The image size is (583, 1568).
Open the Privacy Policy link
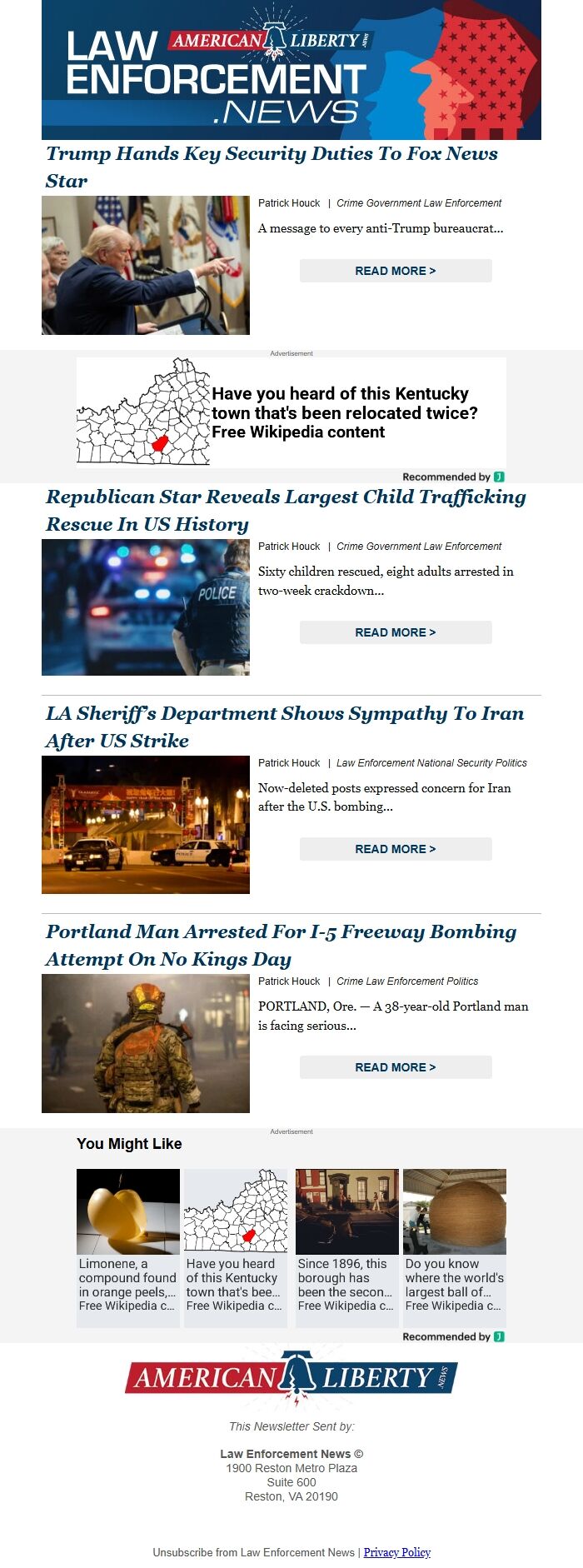coord(397,1552)
